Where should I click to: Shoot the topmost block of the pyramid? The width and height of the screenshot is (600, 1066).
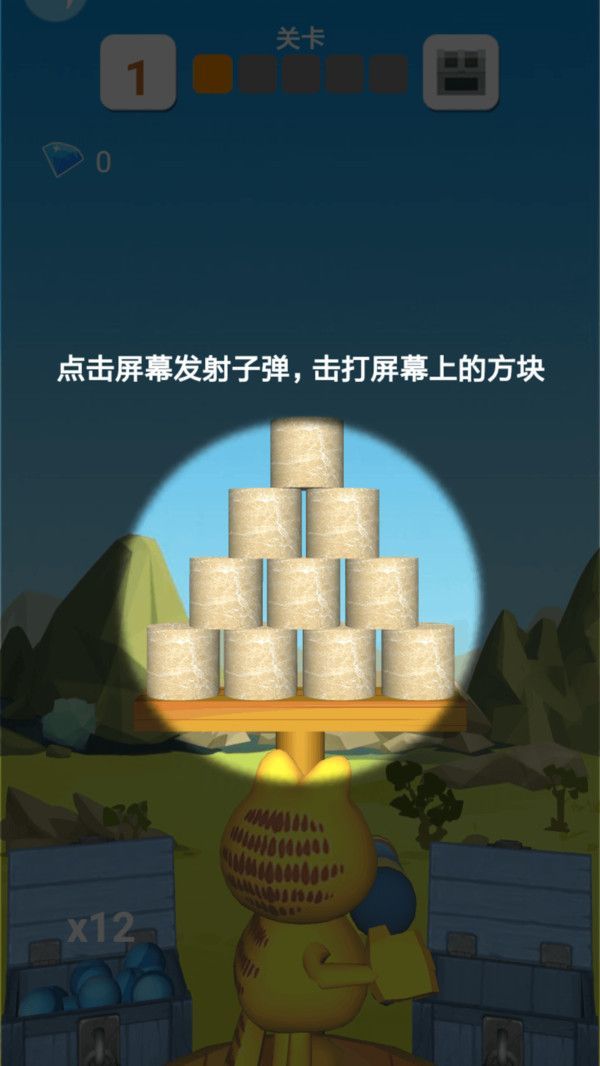pyautogui.click(x=307, y=453)
